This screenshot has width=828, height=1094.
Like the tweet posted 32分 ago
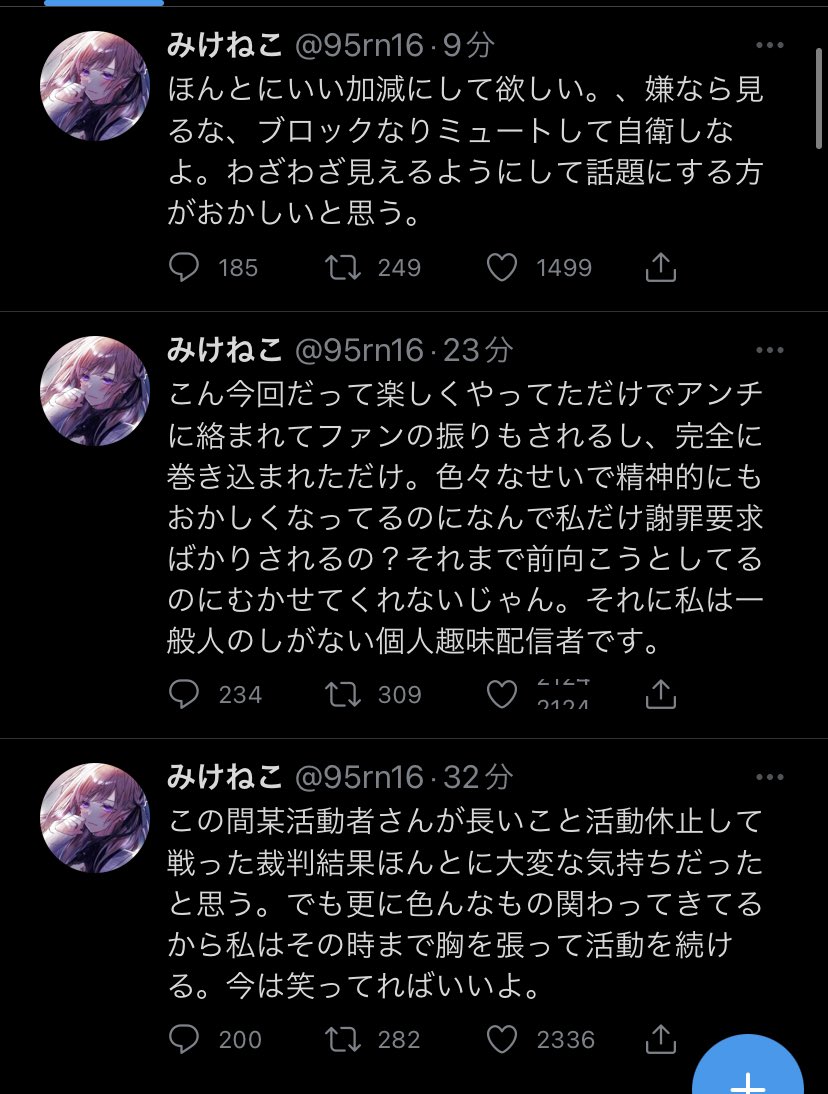pos(502,1039)
